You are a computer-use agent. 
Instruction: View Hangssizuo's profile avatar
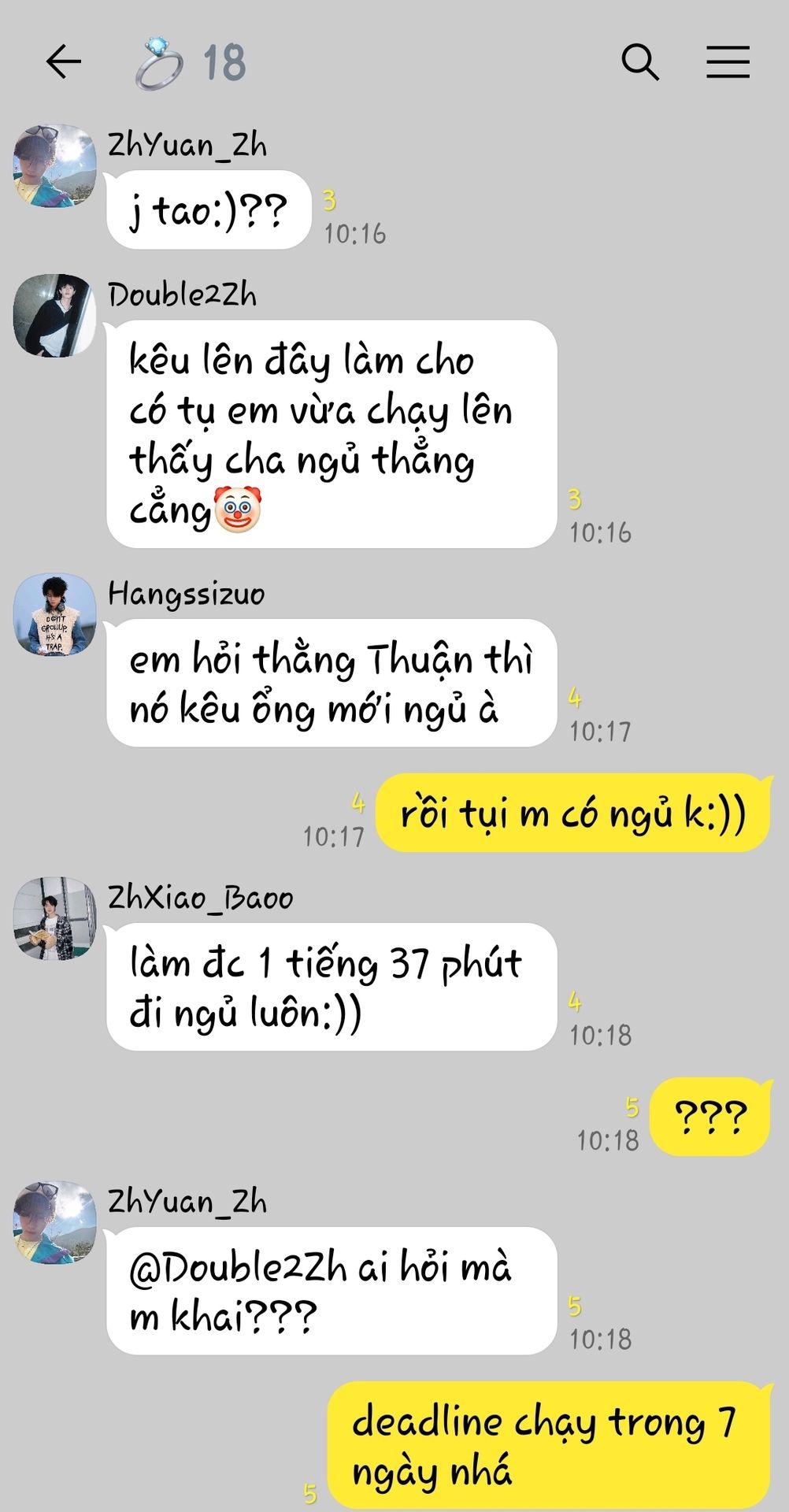coord(54,614)
